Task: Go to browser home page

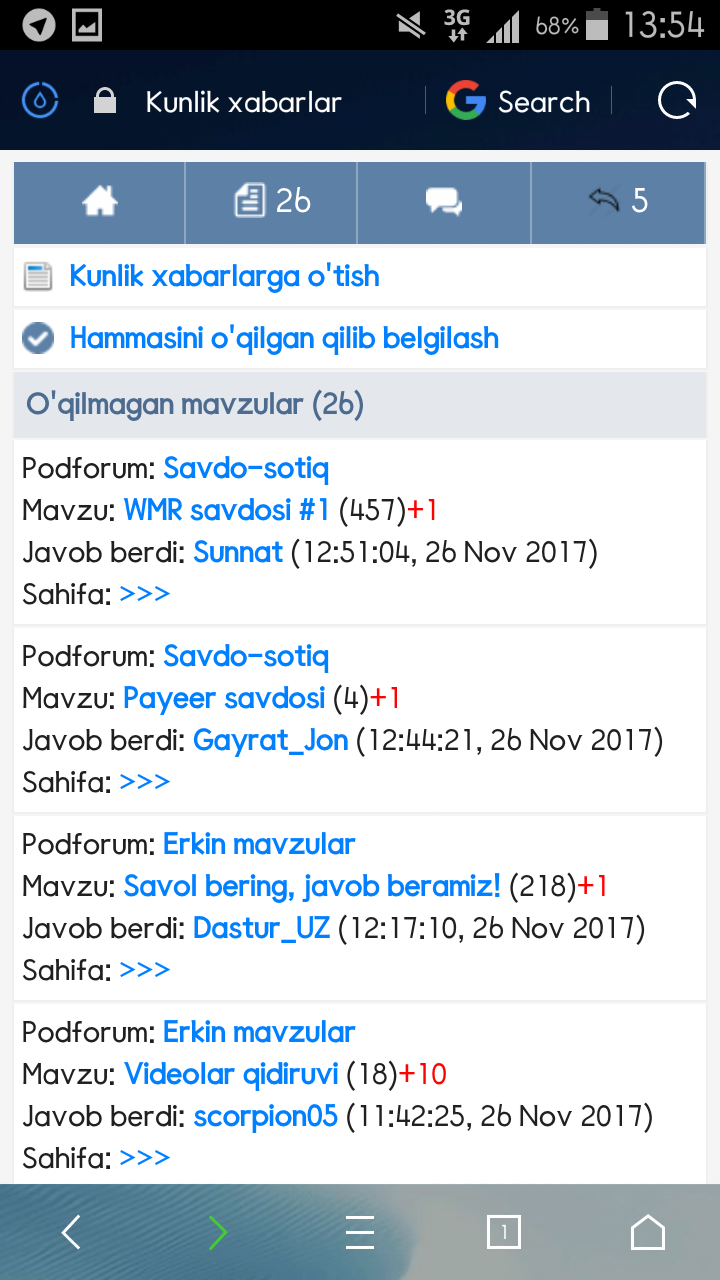Action: tap(648, 1233)
